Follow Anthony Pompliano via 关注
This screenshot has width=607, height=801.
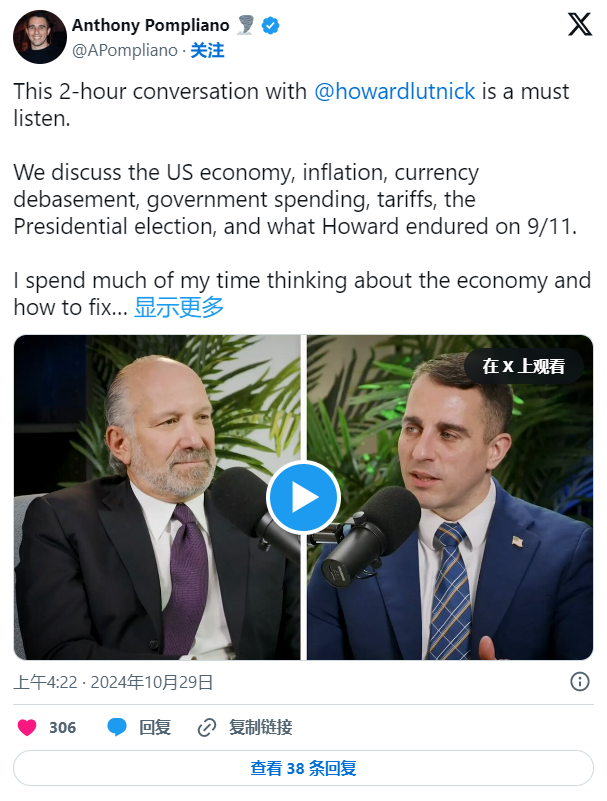[x=208, y=50]
